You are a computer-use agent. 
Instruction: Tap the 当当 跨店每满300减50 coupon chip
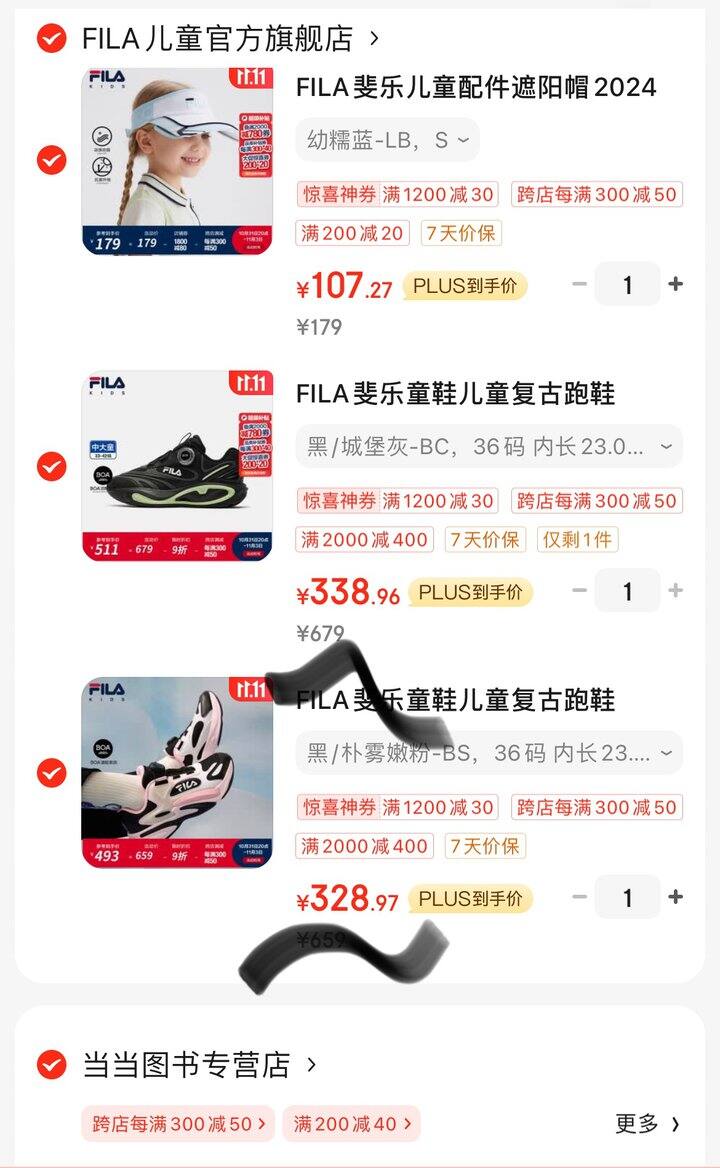pos(178,1123)
